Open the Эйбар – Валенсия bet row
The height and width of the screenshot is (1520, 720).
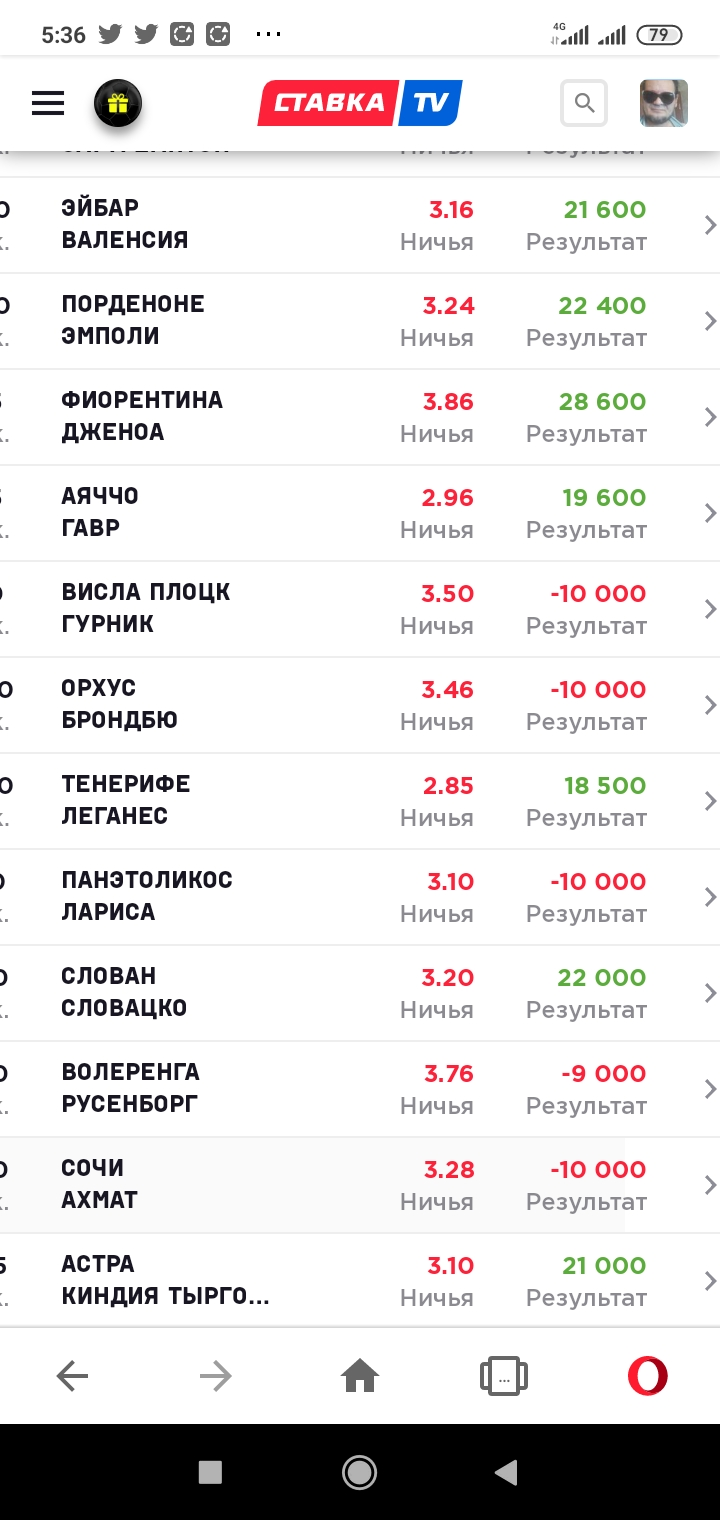pyautogui.click(x=360, y=225)
